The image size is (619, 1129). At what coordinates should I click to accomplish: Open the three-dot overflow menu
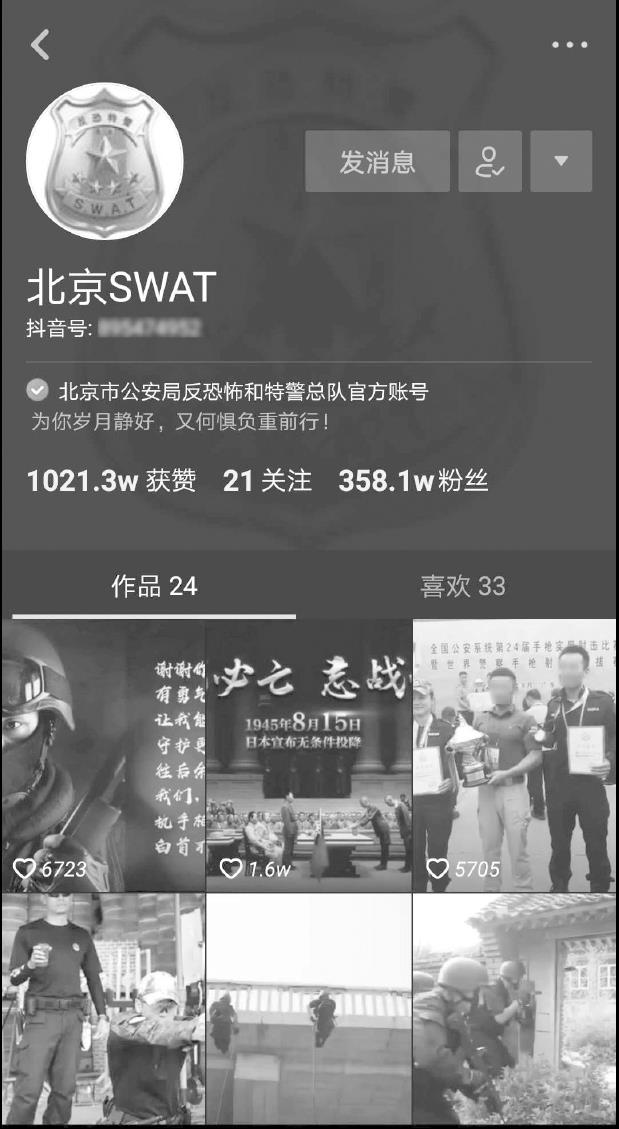(x=569, y=45)
